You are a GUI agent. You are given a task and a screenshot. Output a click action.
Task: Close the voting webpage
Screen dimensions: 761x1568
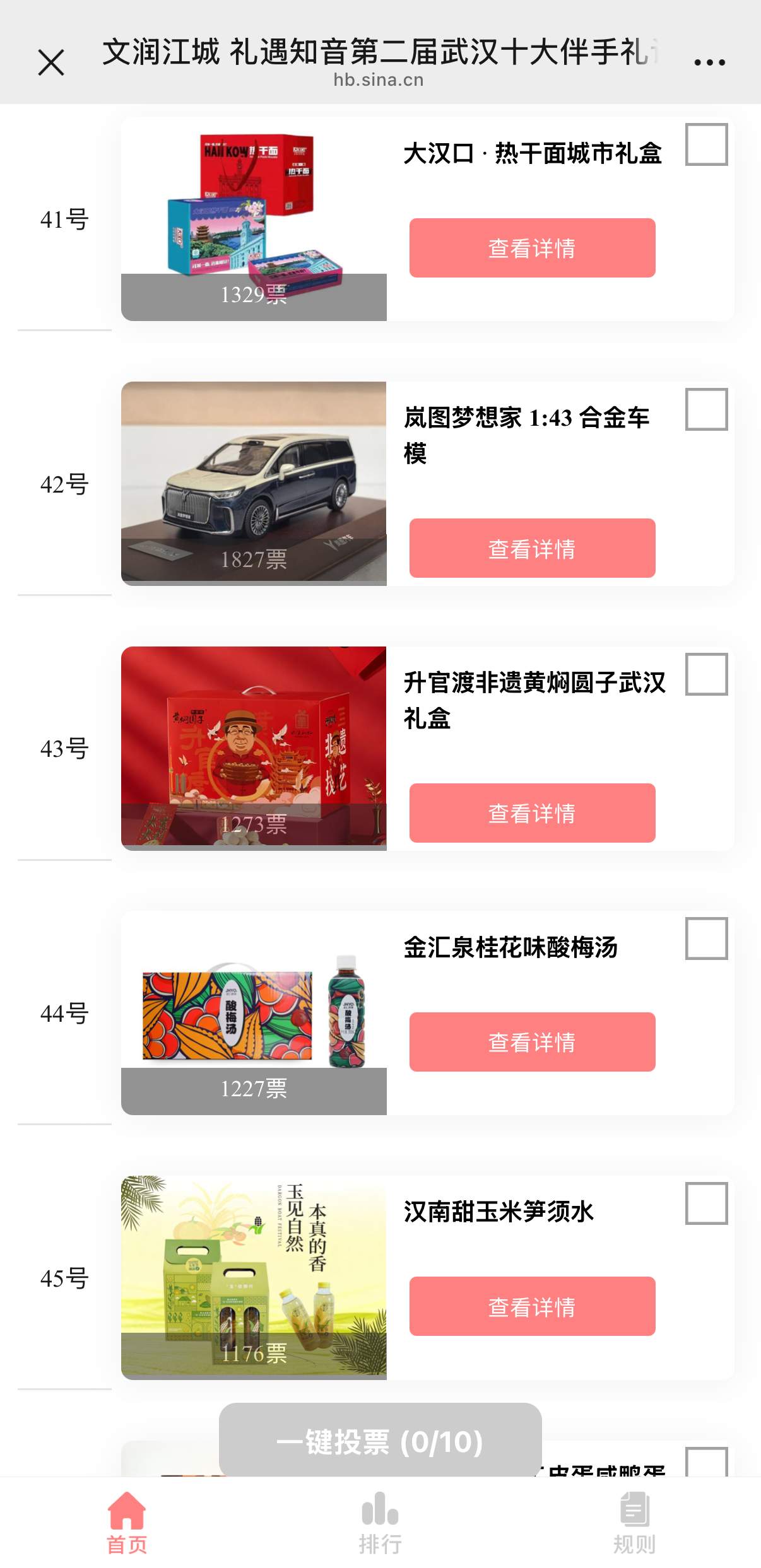[x=51, y=62]
